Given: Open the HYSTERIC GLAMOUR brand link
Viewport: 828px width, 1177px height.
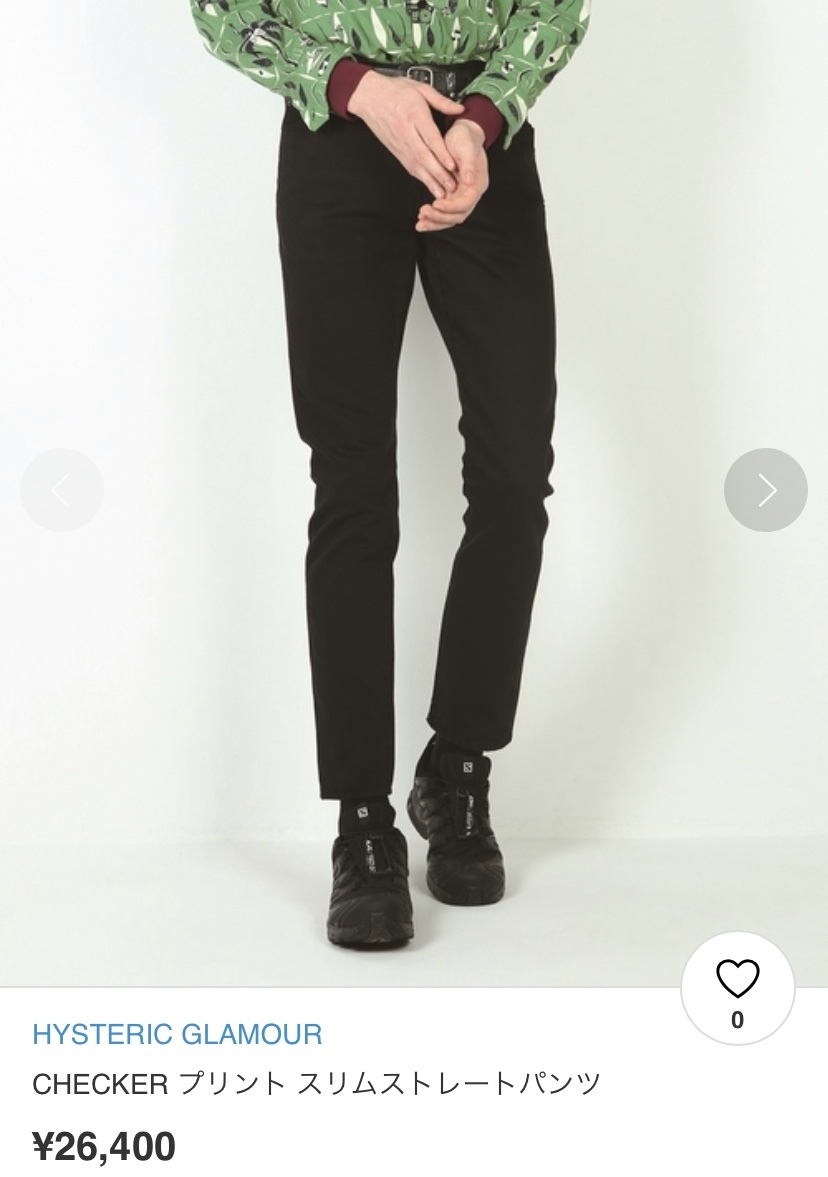Looking at the screenshot, I should (x=177, y=1034).
